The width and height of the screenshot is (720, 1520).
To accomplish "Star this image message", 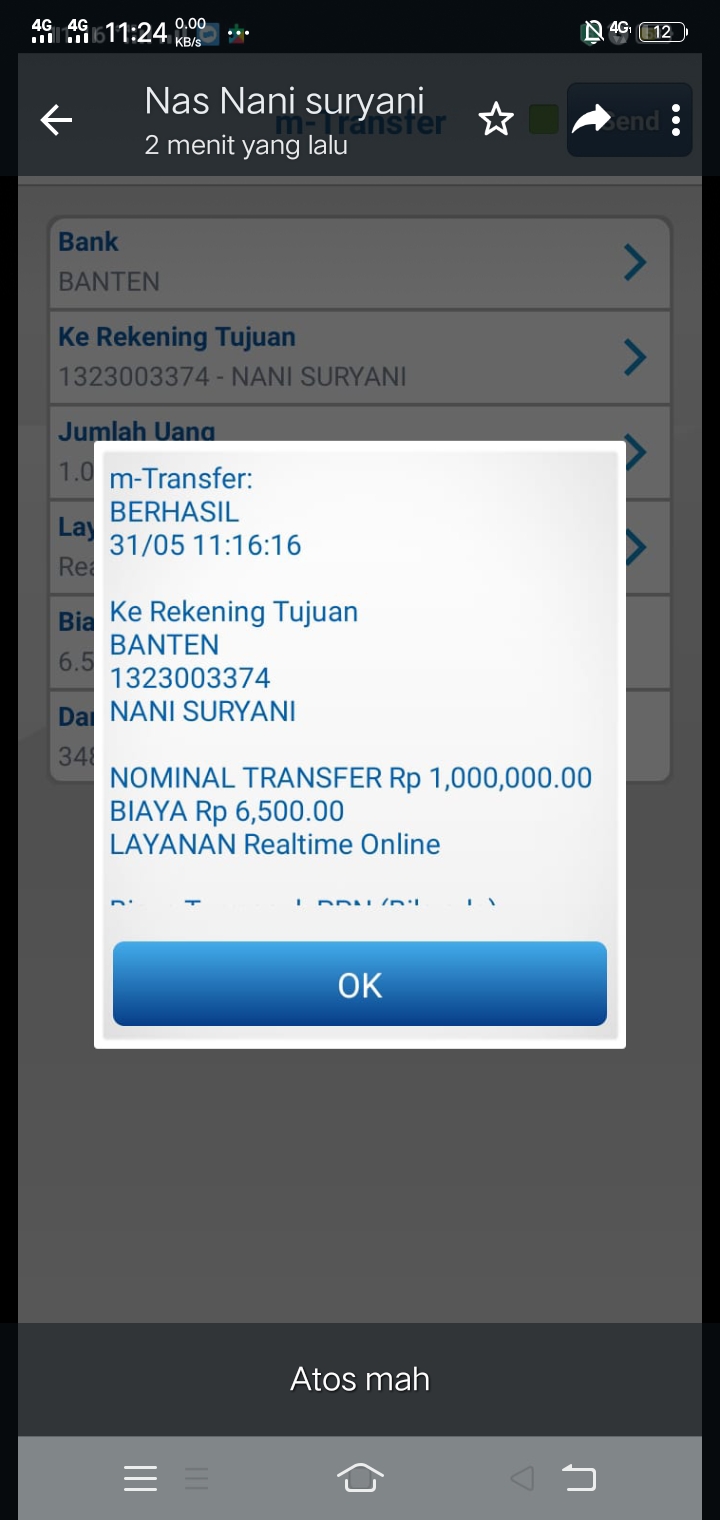I will [x=495, y=120].
